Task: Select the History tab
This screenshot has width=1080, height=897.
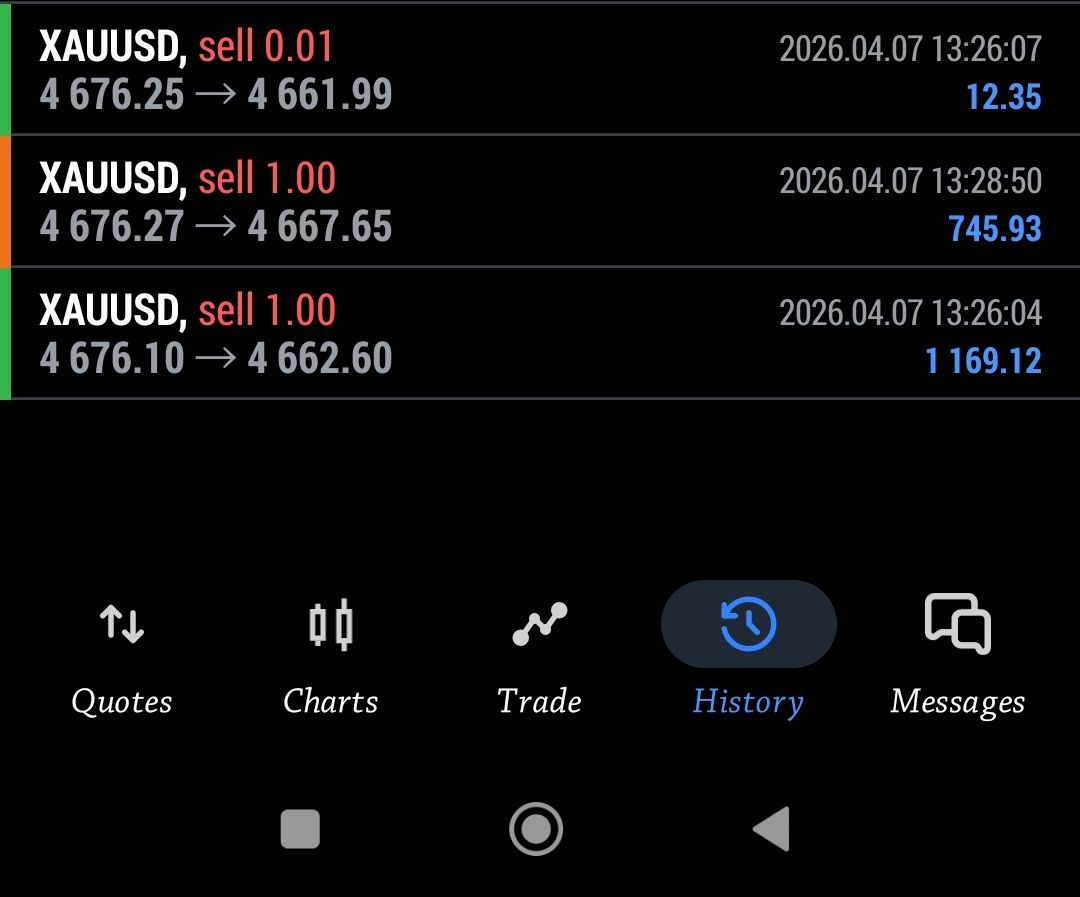Action: tap(748, 655)
